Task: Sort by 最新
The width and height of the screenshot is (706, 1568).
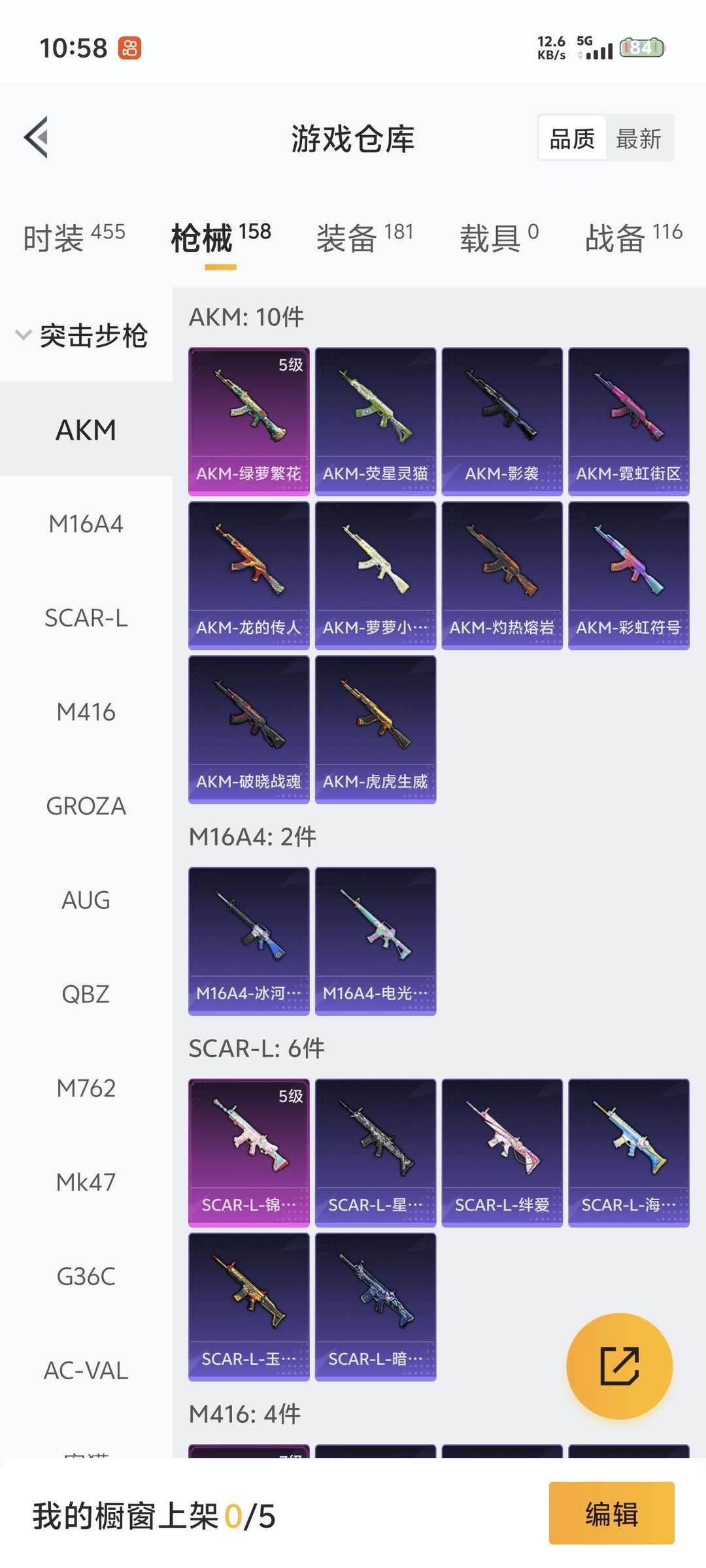Action: tap(639, 139)
